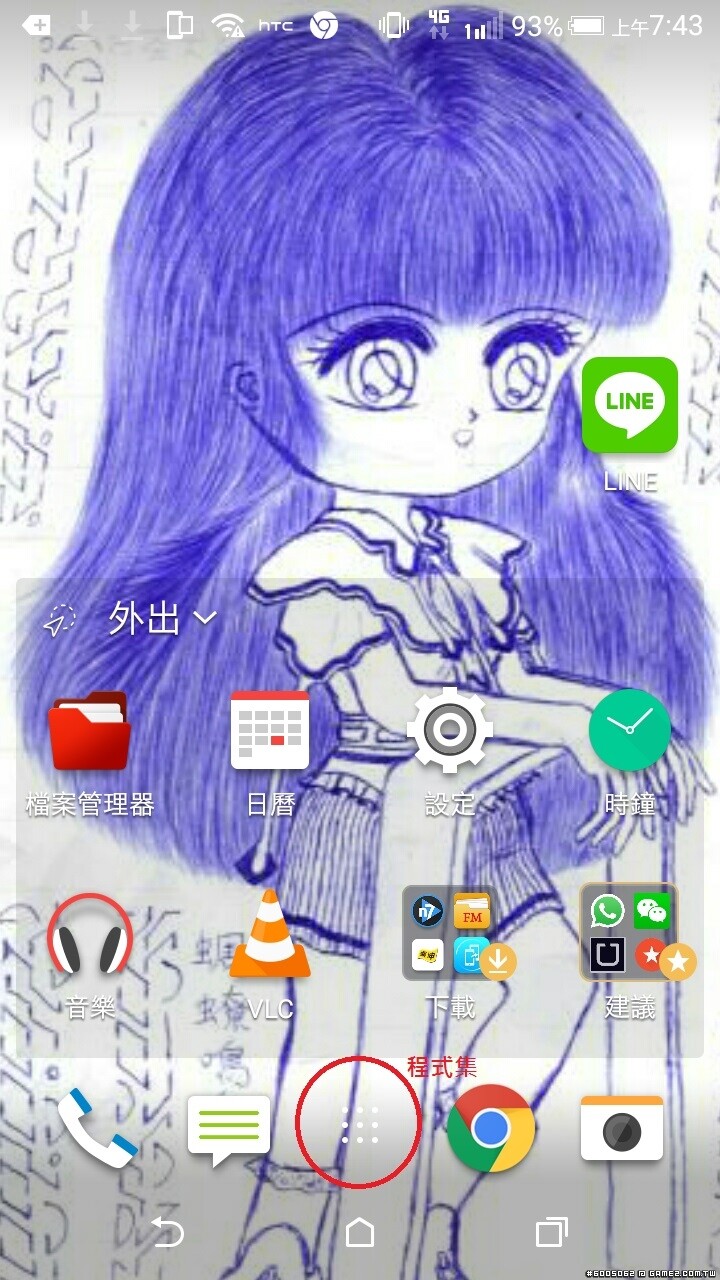The image size is (720, 1280).
Task: Open the messages app
Action: pos(229,1130)
